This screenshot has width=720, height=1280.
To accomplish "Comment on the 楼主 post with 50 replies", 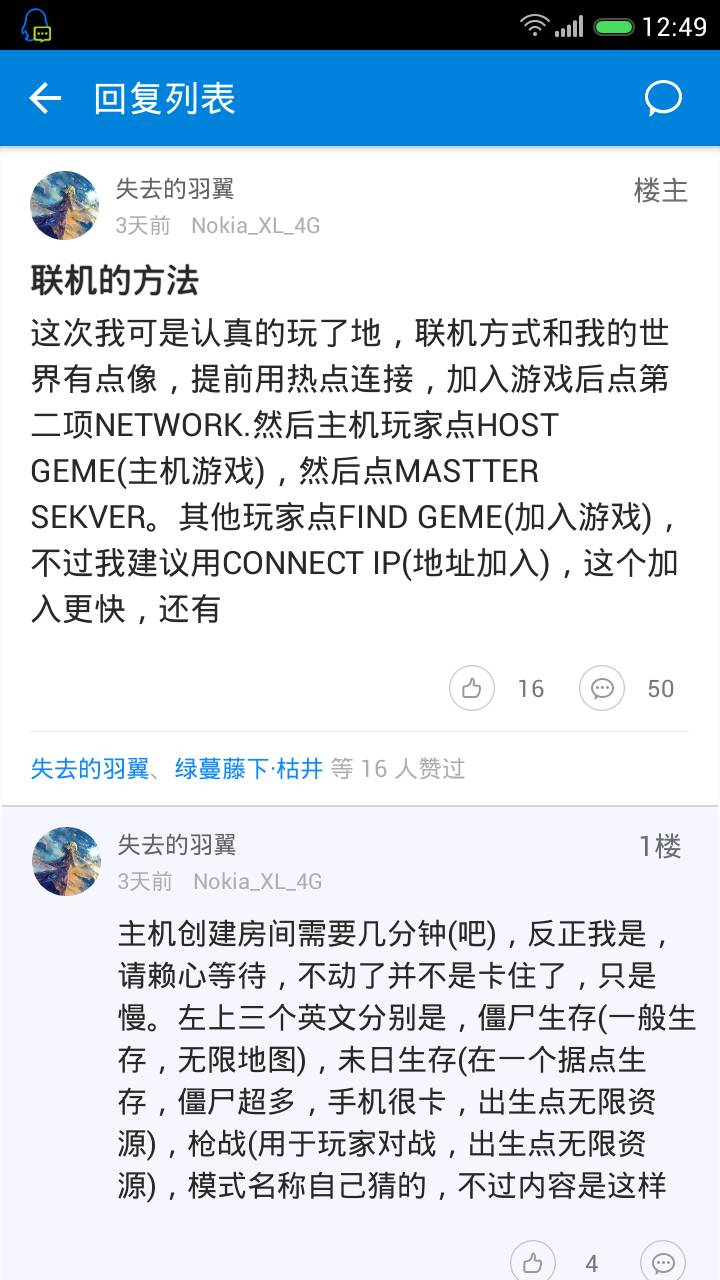I will (x=602, y=688).
